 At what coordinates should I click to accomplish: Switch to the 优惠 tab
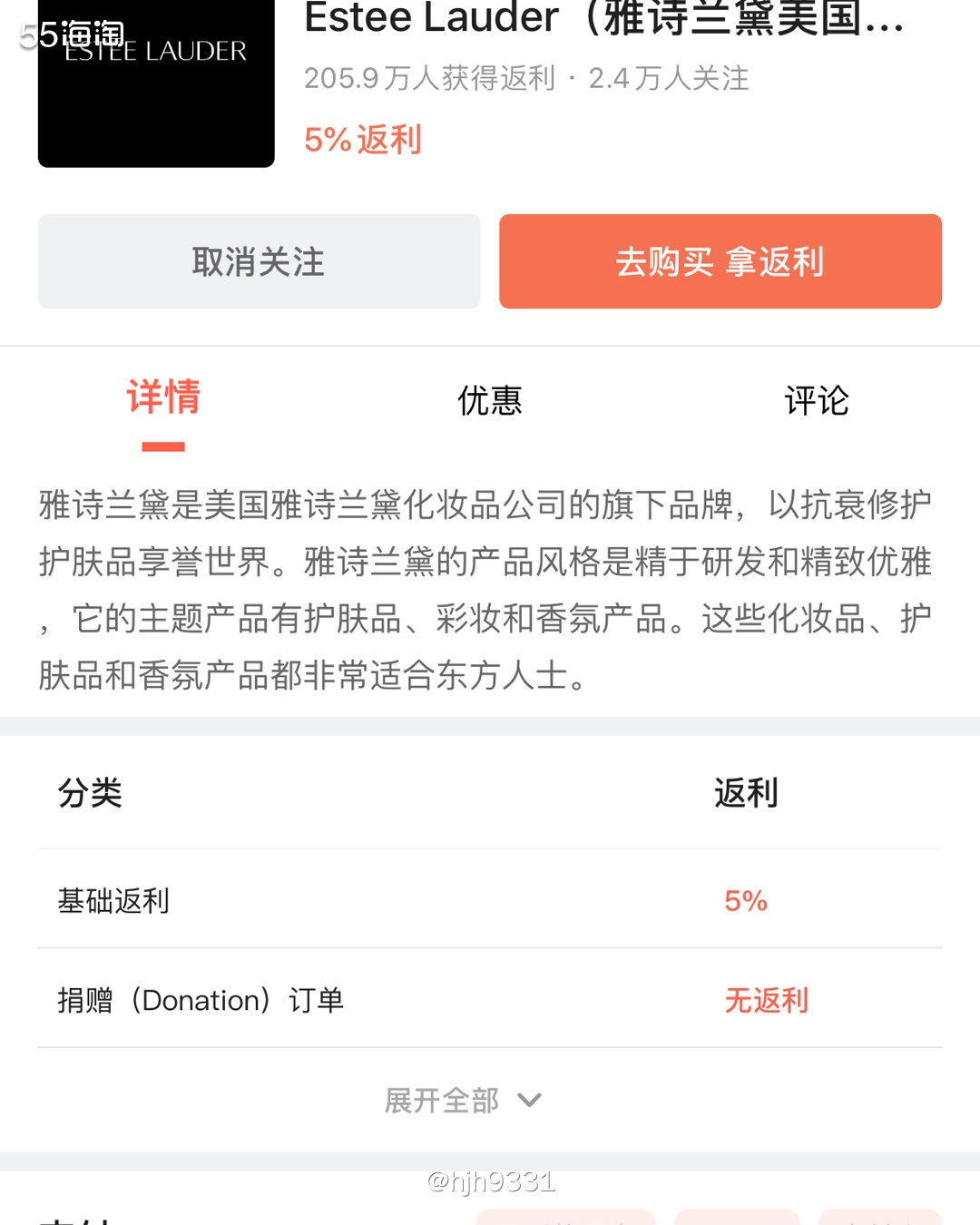tap(490, 400)
